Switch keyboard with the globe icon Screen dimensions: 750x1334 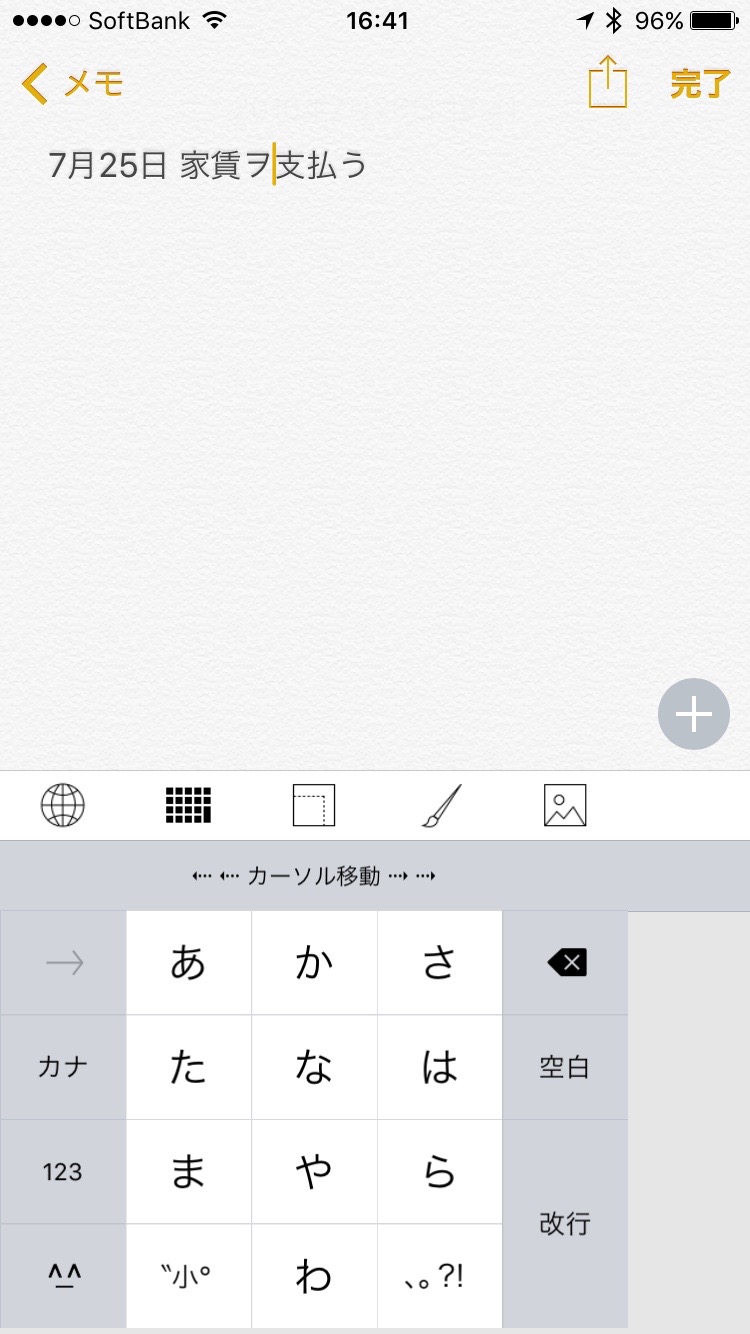[x=63, y=805]
